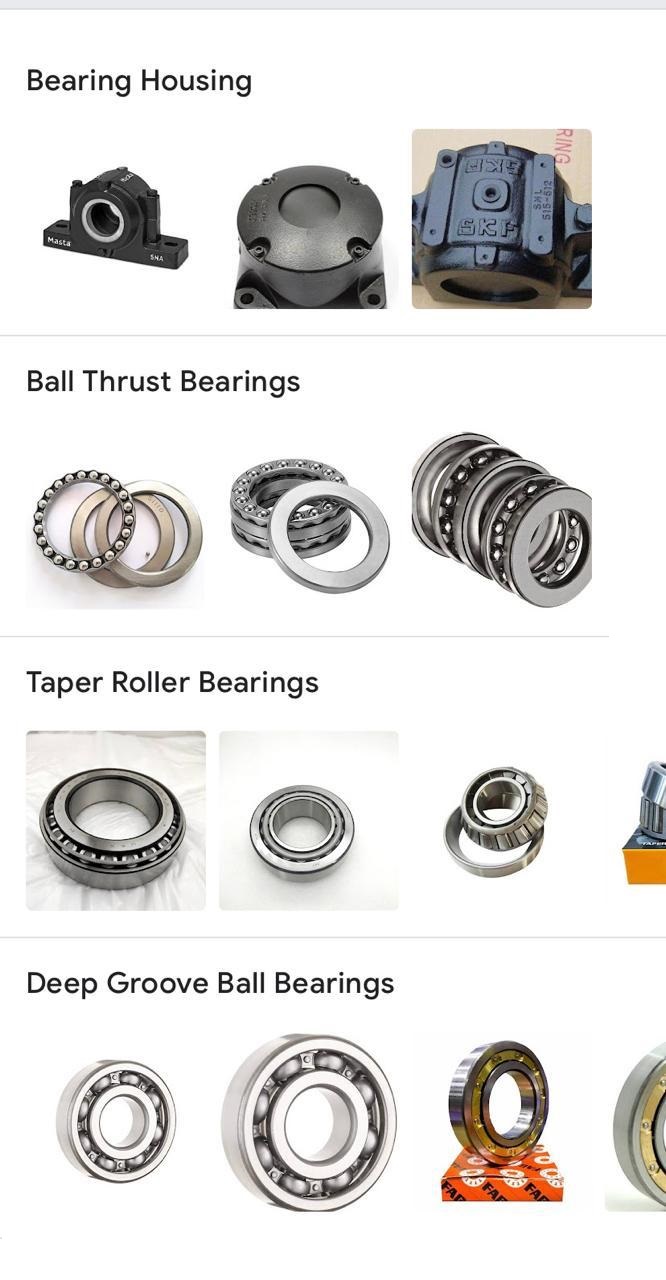666x1280 pixels.
Task: Open second Deep Groove Ball Bearings image
Action: pos(309,1121)
